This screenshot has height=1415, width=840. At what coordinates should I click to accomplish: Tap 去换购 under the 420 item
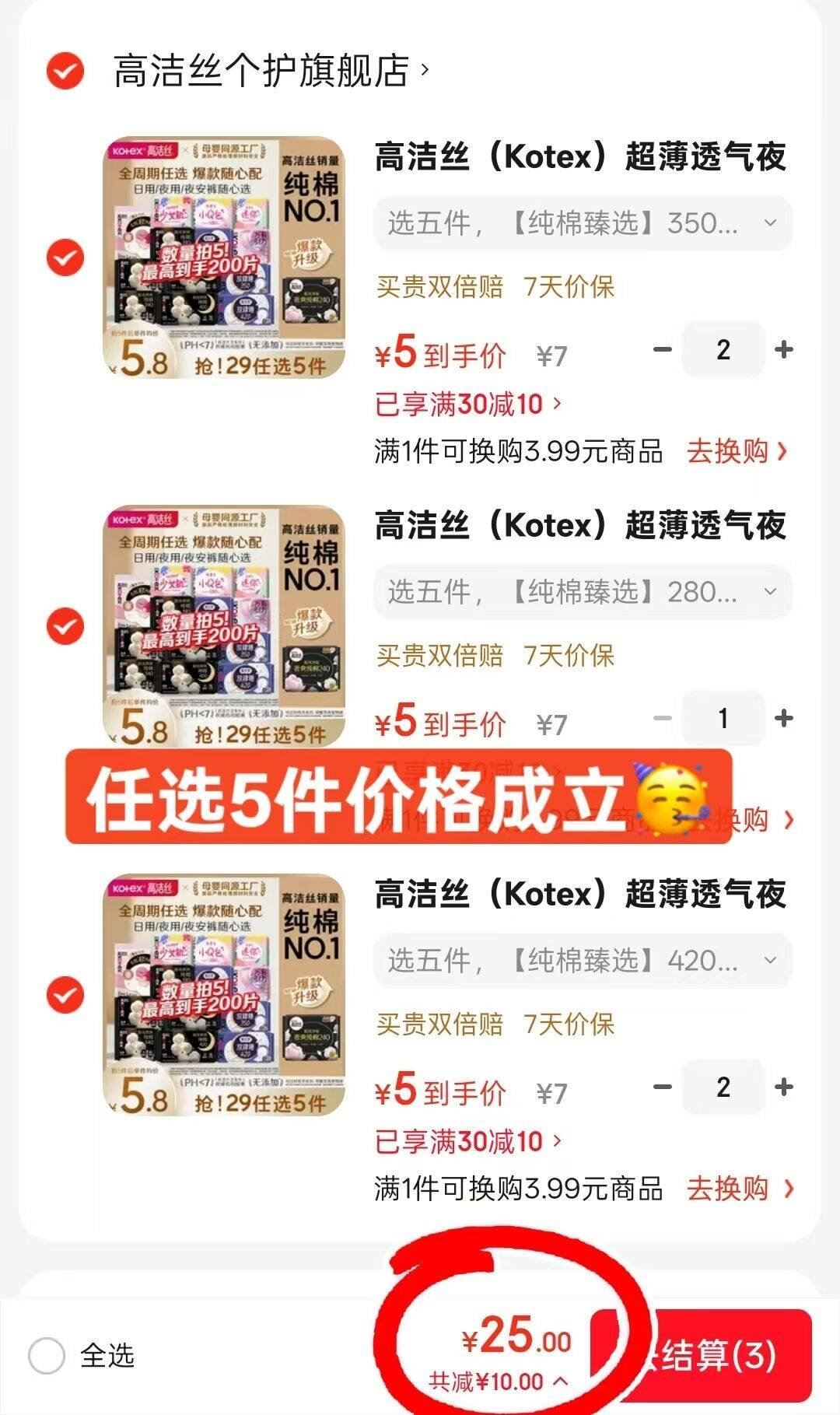coord(736,1189)
